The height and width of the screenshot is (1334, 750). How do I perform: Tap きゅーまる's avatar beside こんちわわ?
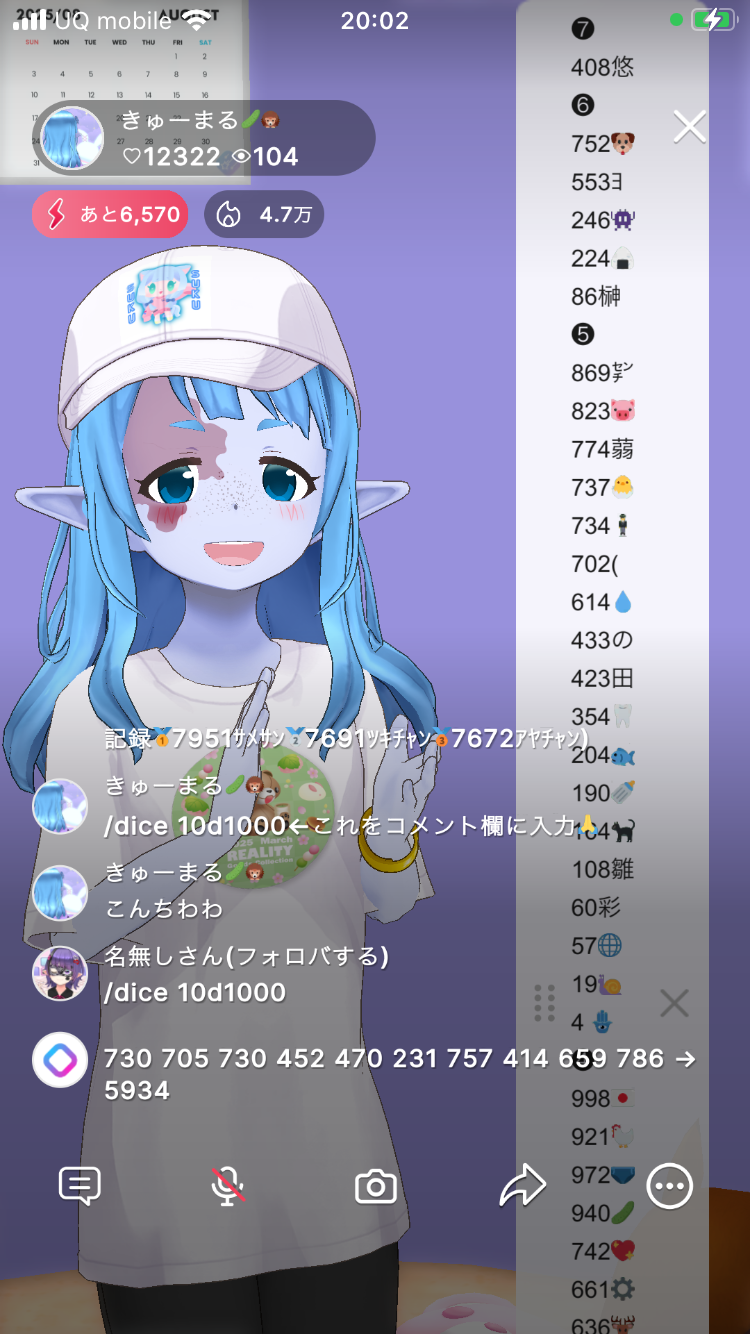point(60,892)
